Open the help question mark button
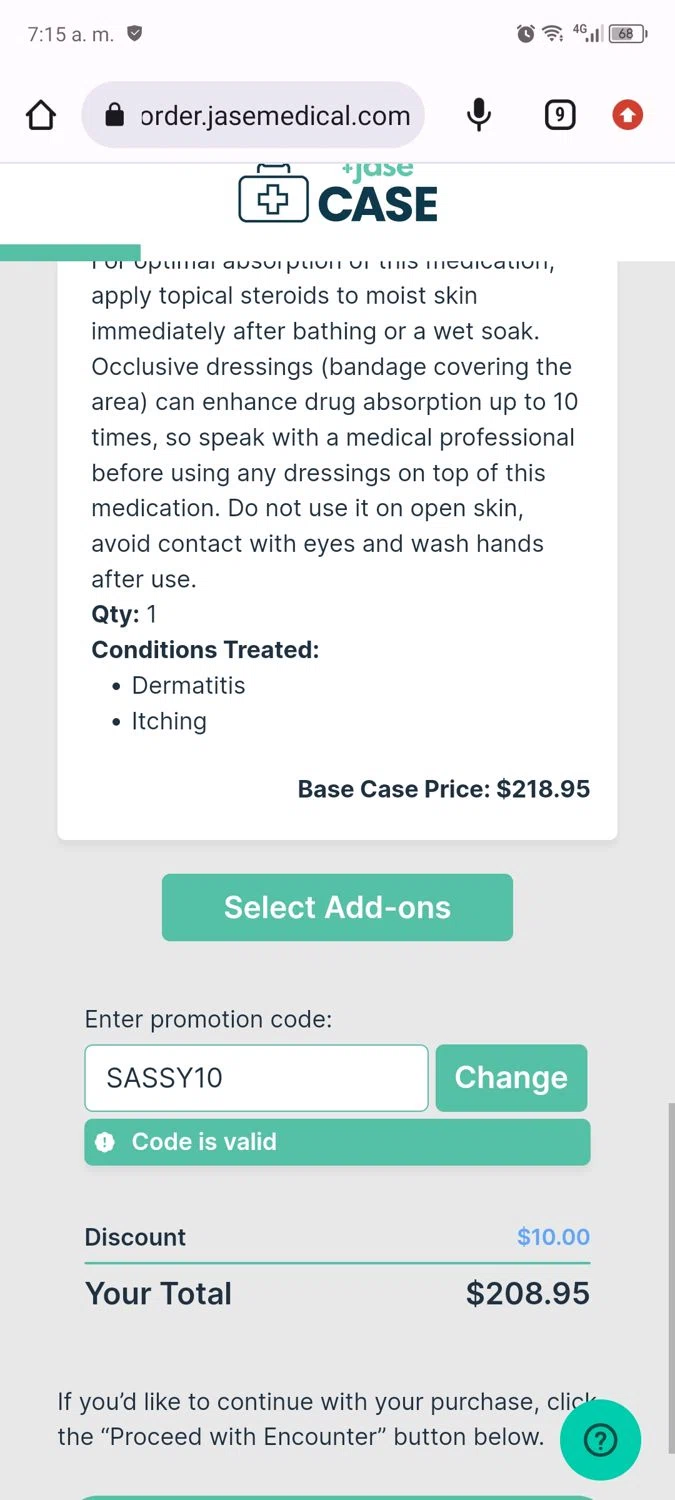Image resolution: width=675 pixels, height=1500 pixels. tap(600, 1440)
